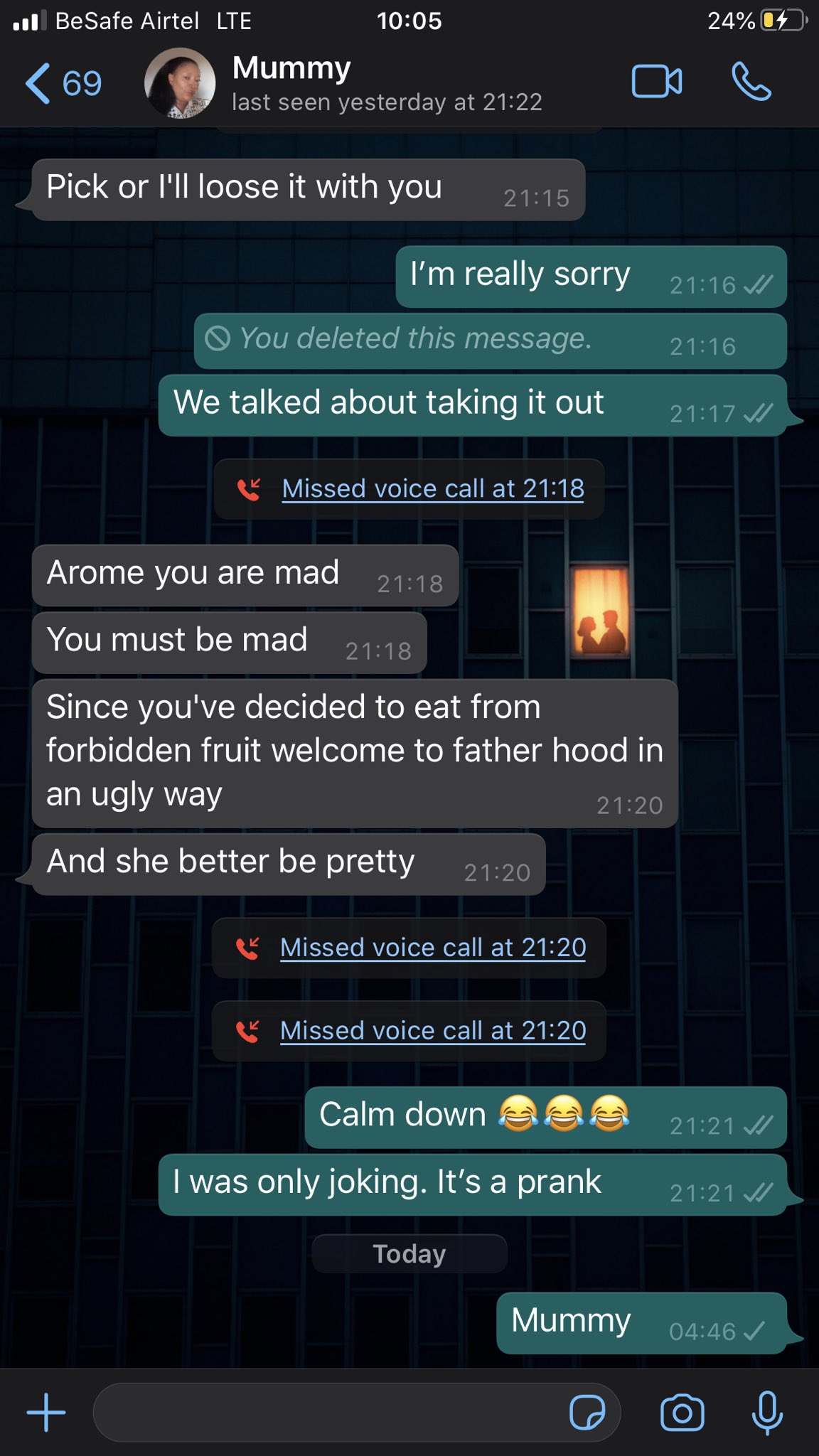Go back to the chats list
Viewport: 819px width, 1456px height.
click(63, 84)
